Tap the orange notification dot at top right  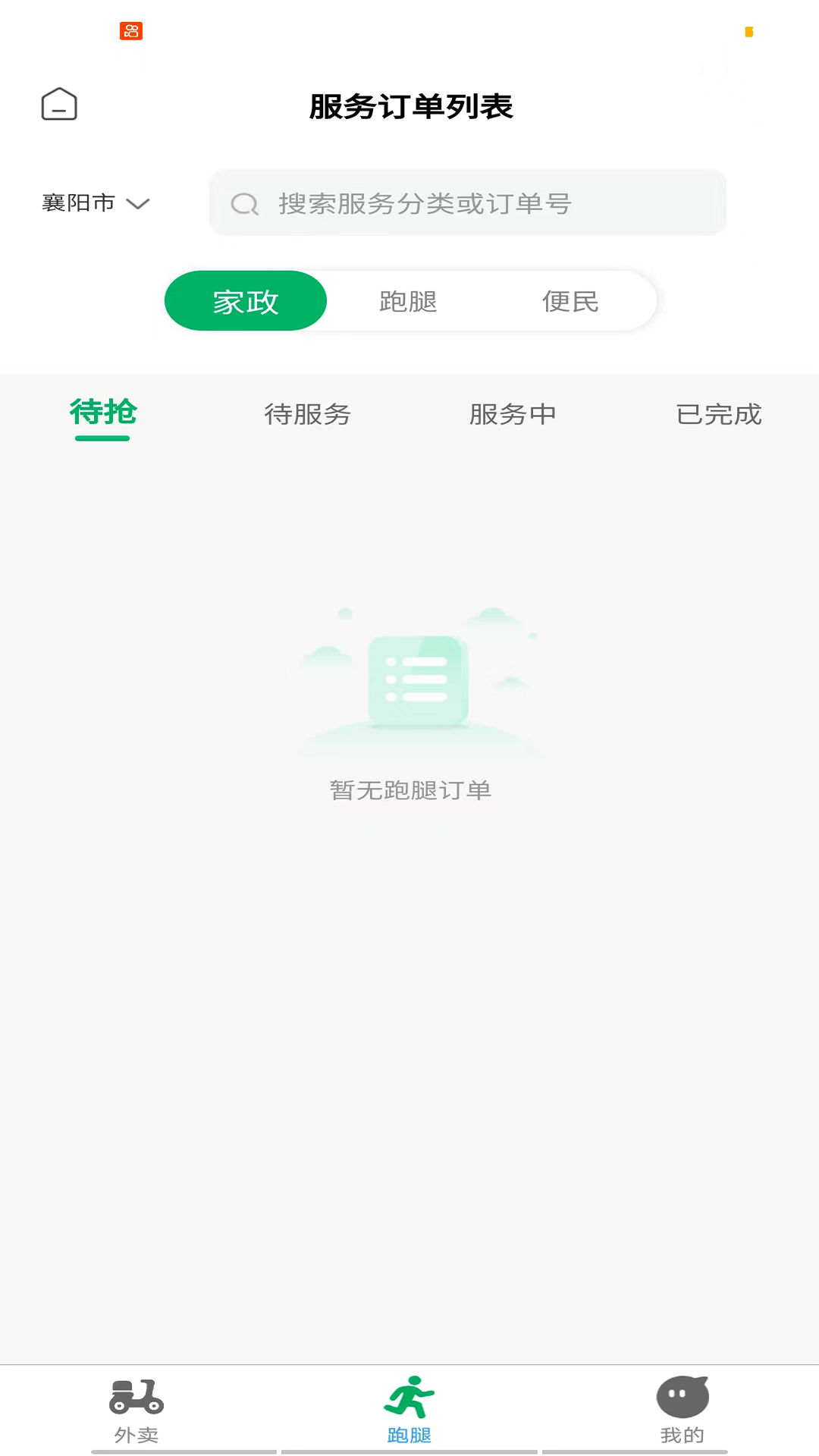click(x=748, y=33)
